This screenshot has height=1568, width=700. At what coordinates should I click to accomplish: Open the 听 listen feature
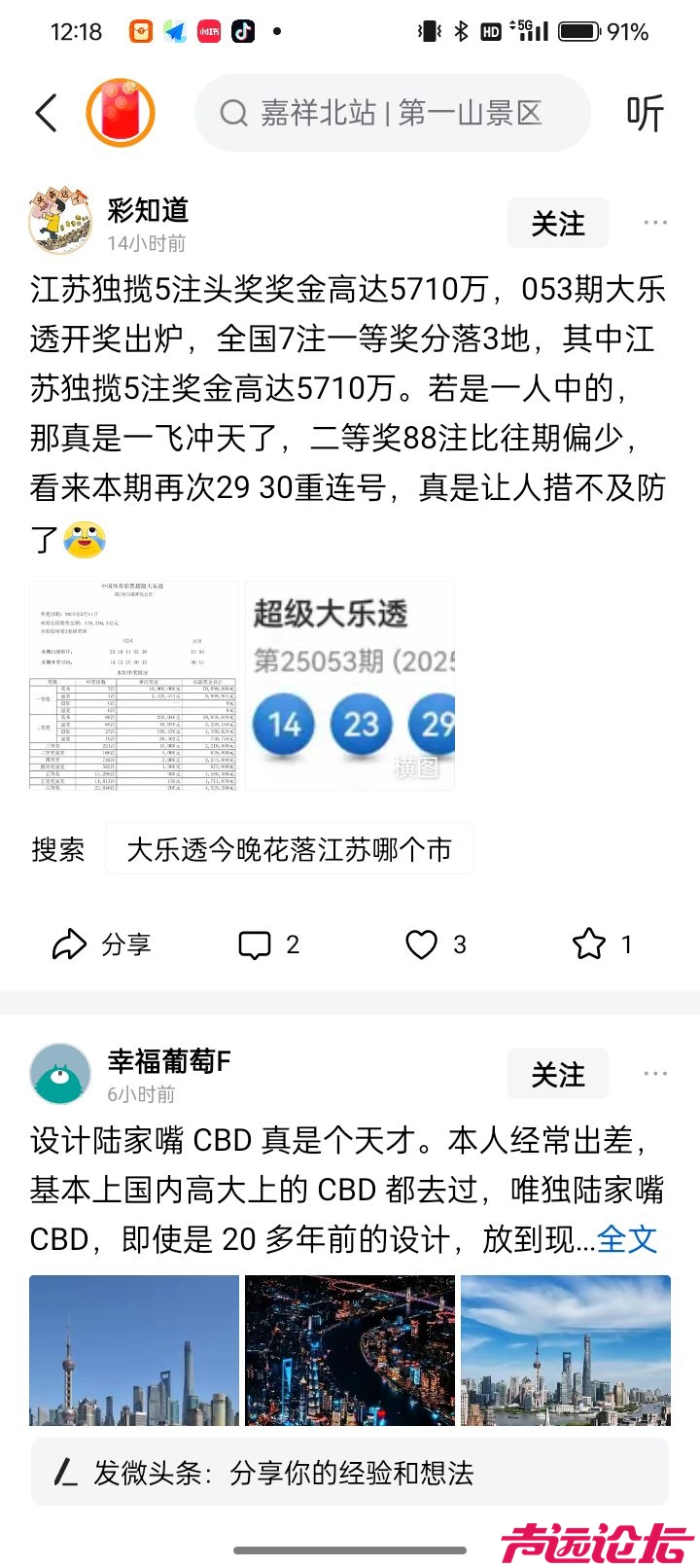coord(644,114)
